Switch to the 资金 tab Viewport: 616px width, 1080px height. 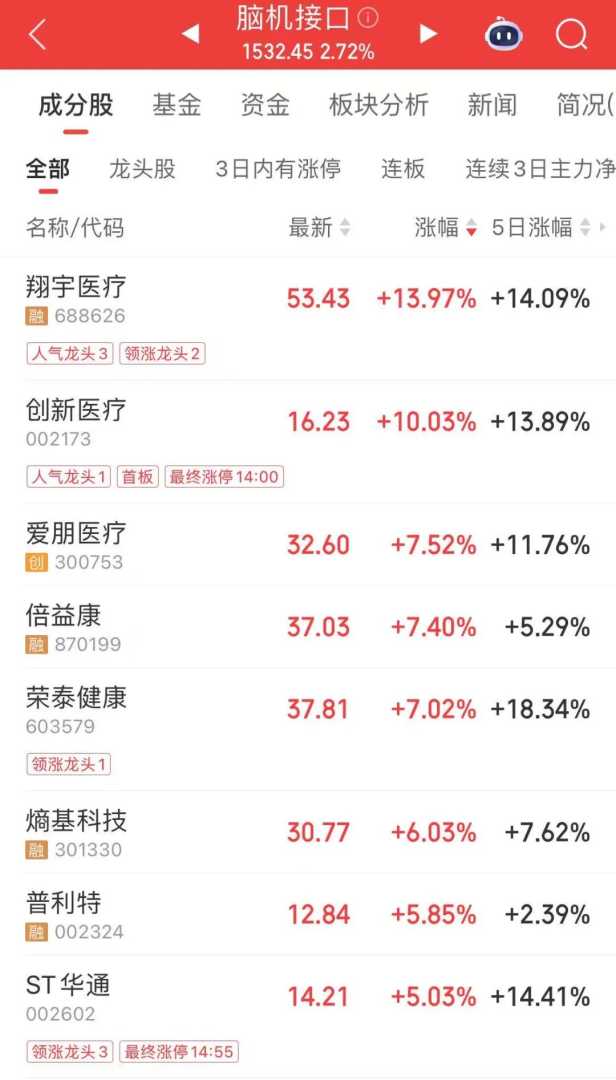coord(265,105)
